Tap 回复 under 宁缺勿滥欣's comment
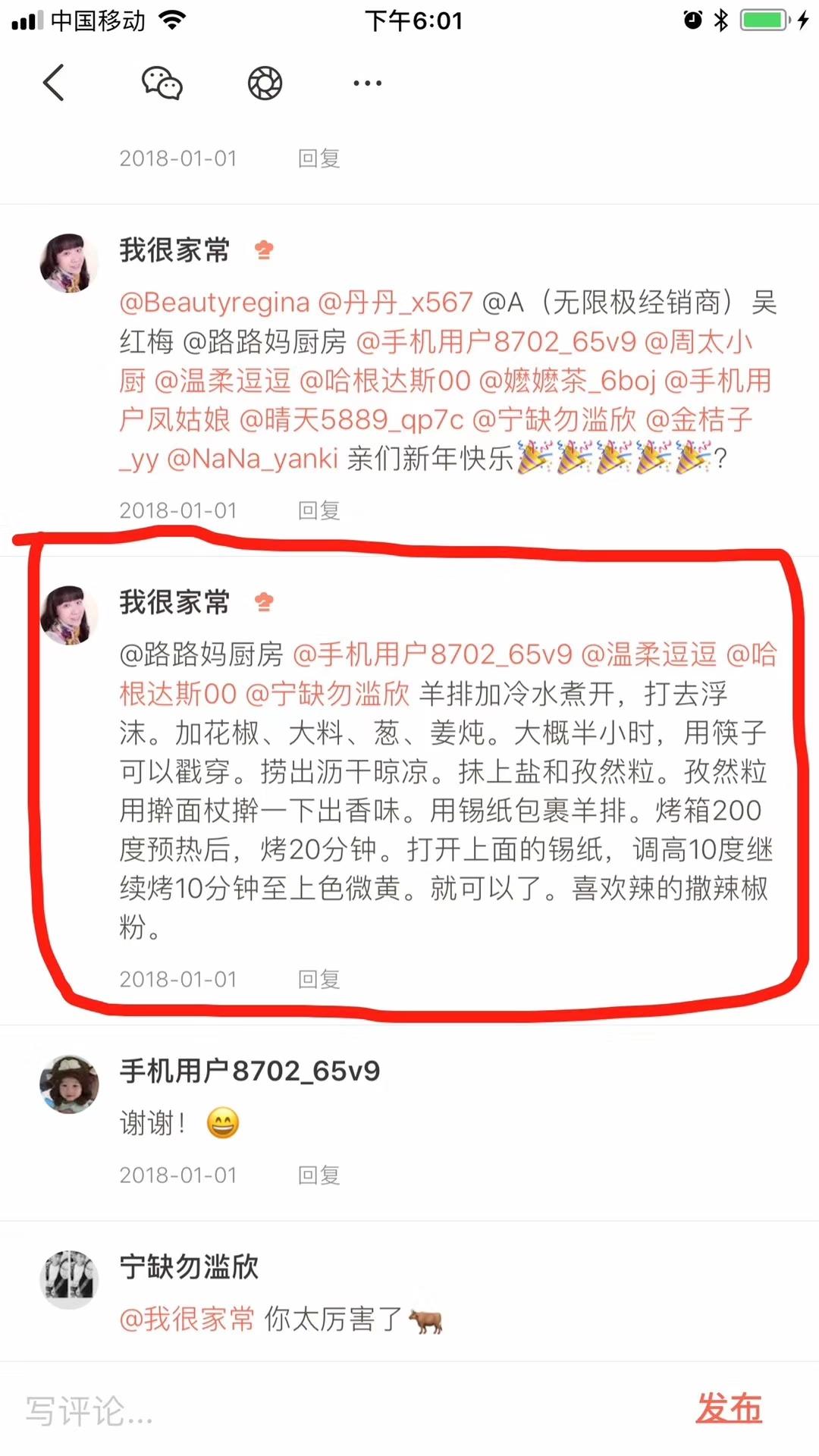The height and width of the screenshot is (1456, 819). tap(318, 1365)
